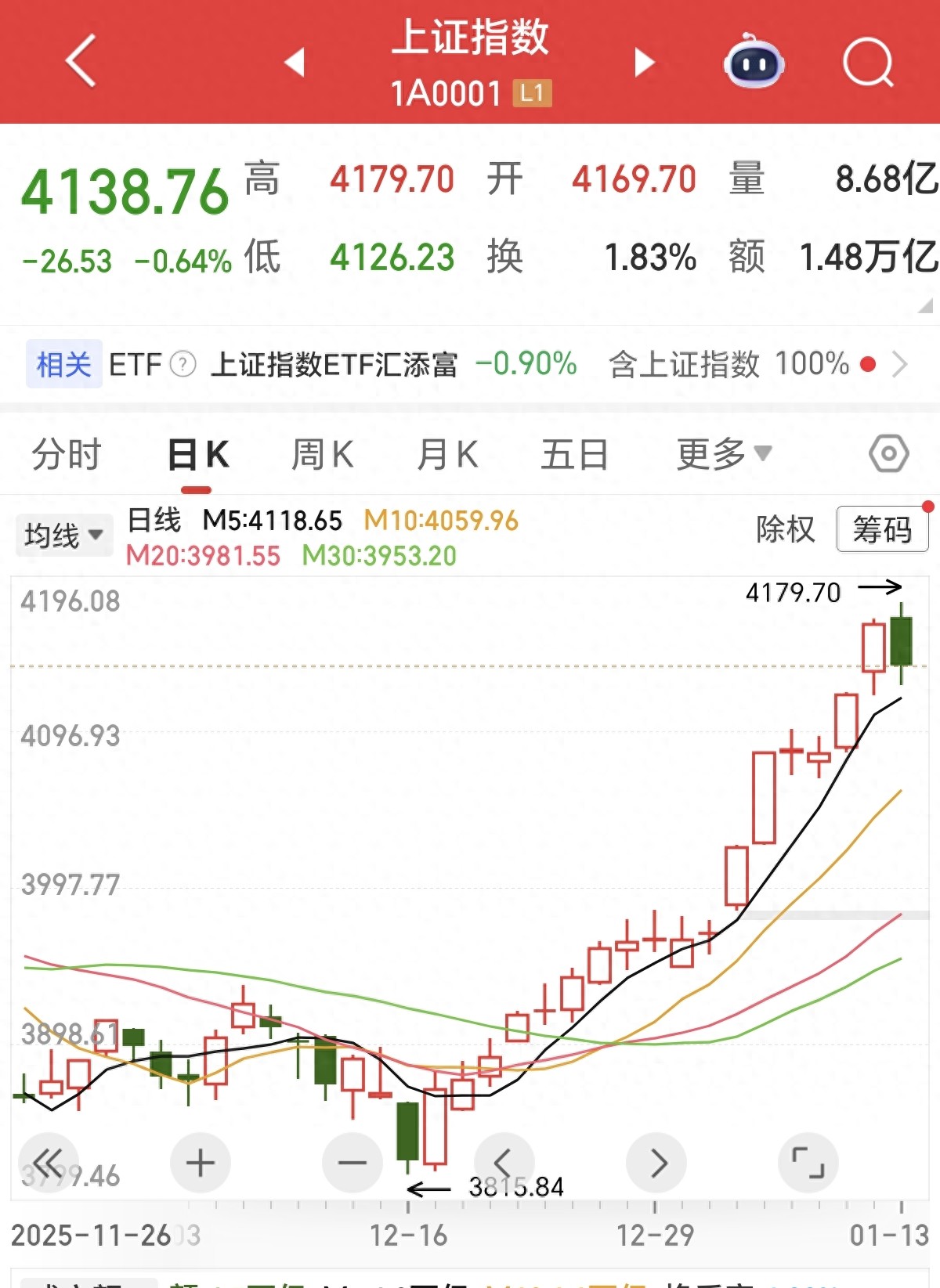Open 上证指数ETF汇添富 details link
The width and height of the screenshot is (940, 1288).
tap(337, 364)
